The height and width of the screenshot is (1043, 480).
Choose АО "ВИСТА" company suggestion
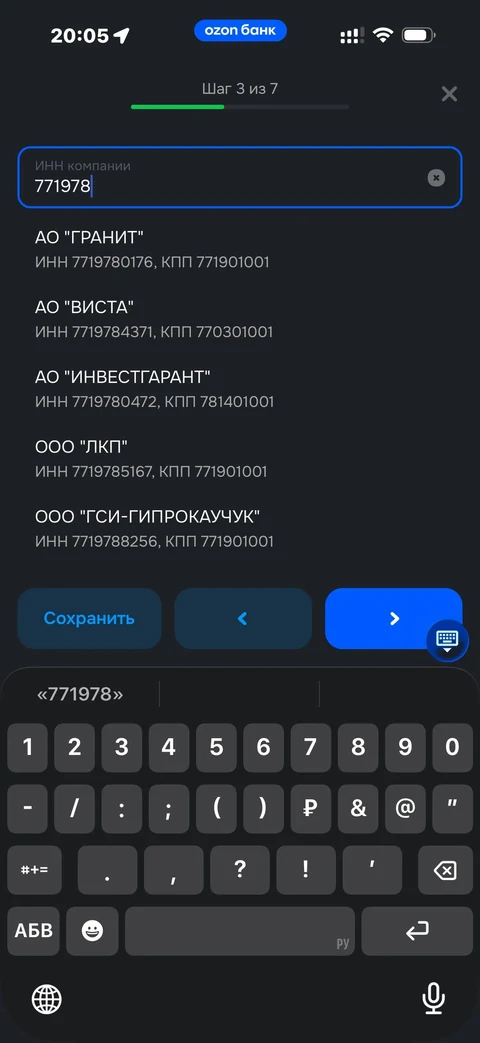coord(239,319)
